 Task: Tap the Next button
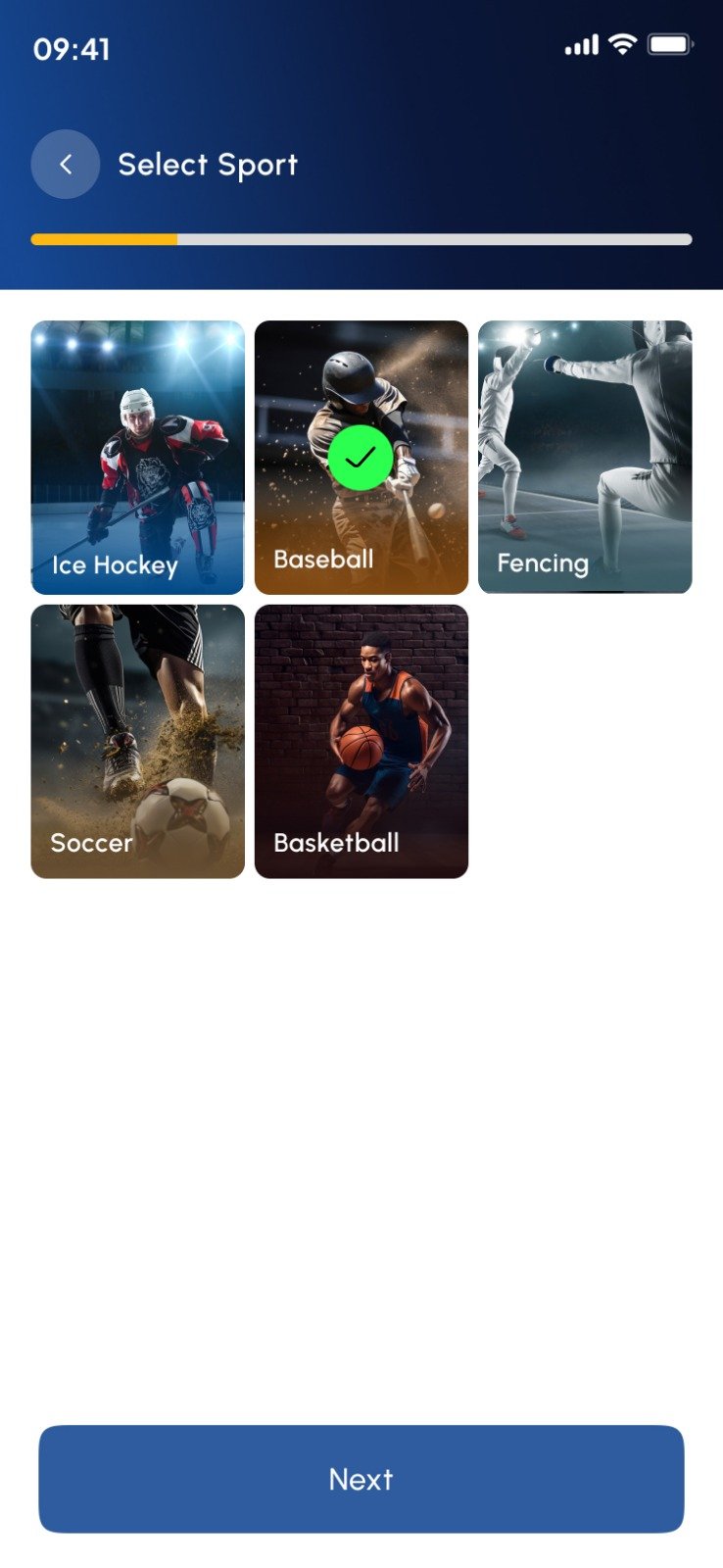coord(361,1479)
